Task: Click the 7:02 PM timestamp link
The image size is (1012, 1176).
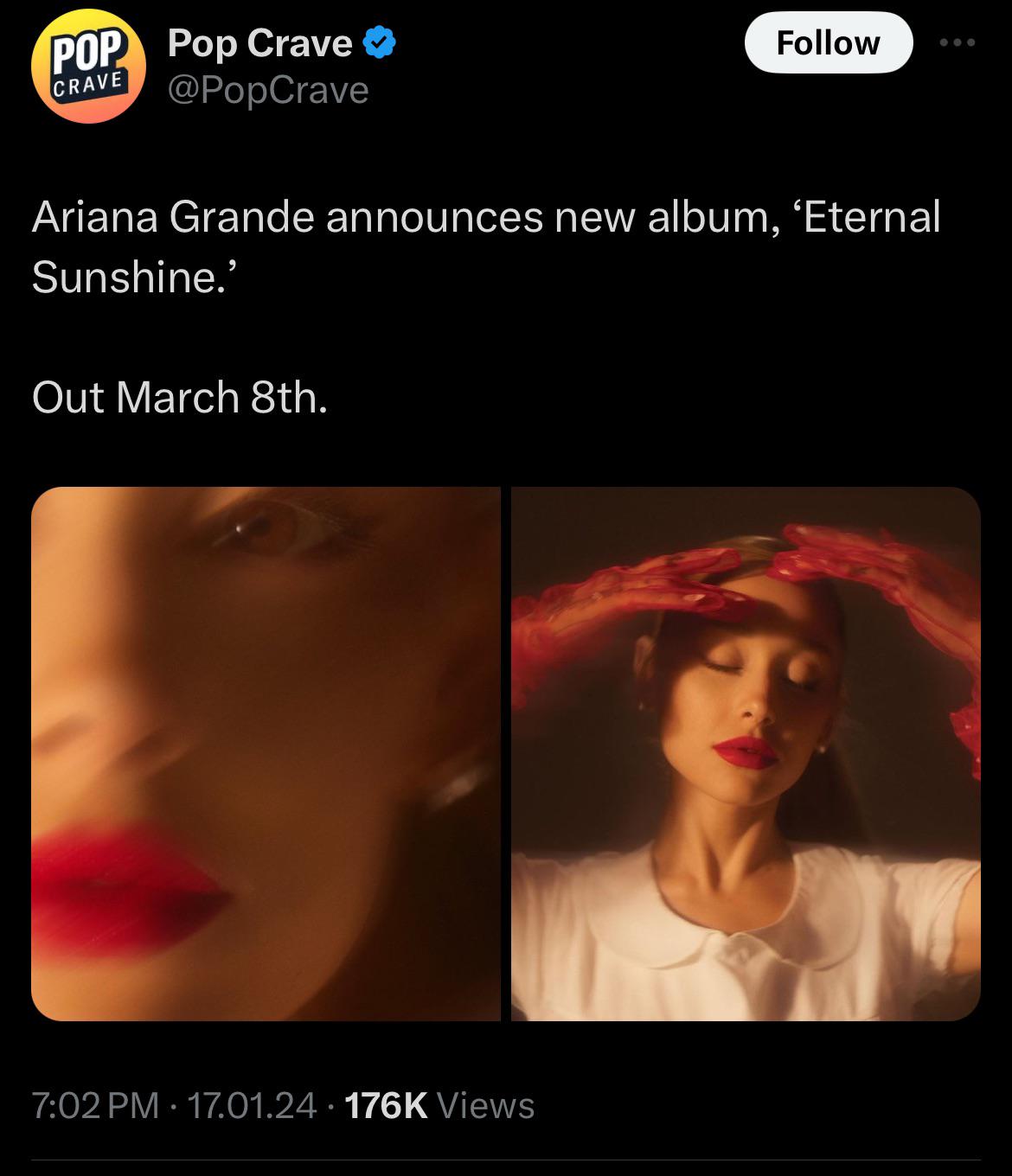Action: tap(91, 1104)
